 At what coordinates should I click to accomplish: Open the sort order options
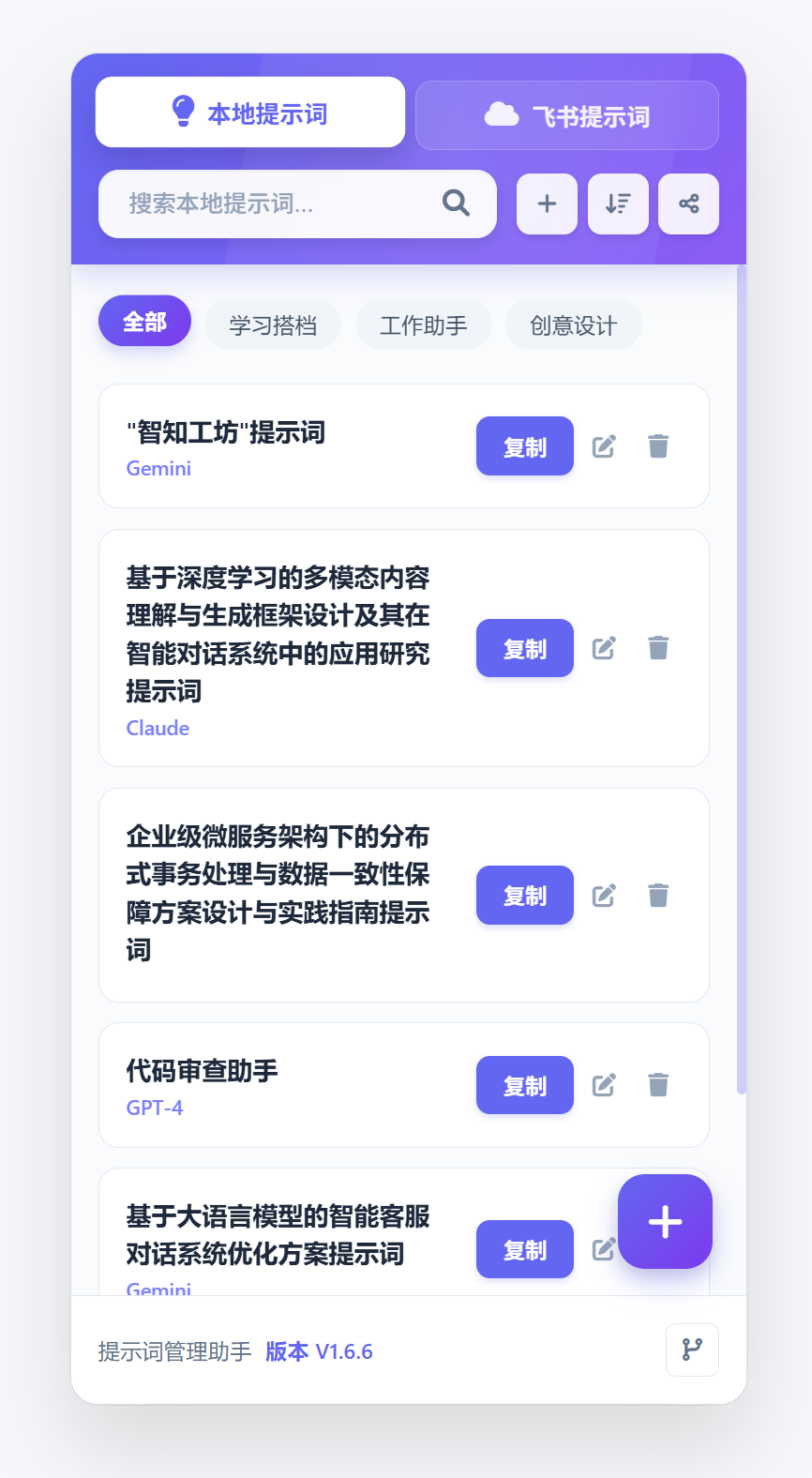tap(618, 204)
